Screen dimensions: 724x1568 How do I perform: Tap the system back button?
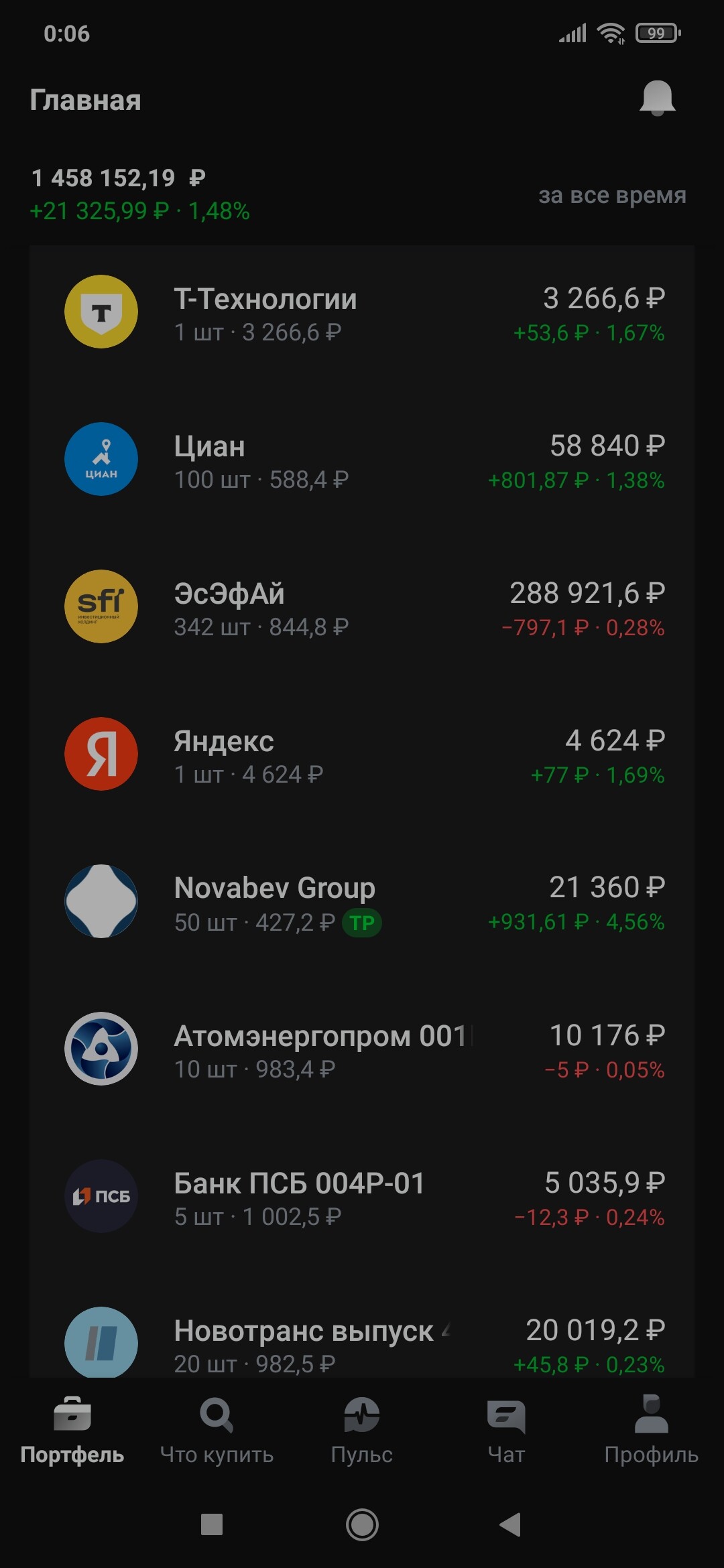point(511,1524)
